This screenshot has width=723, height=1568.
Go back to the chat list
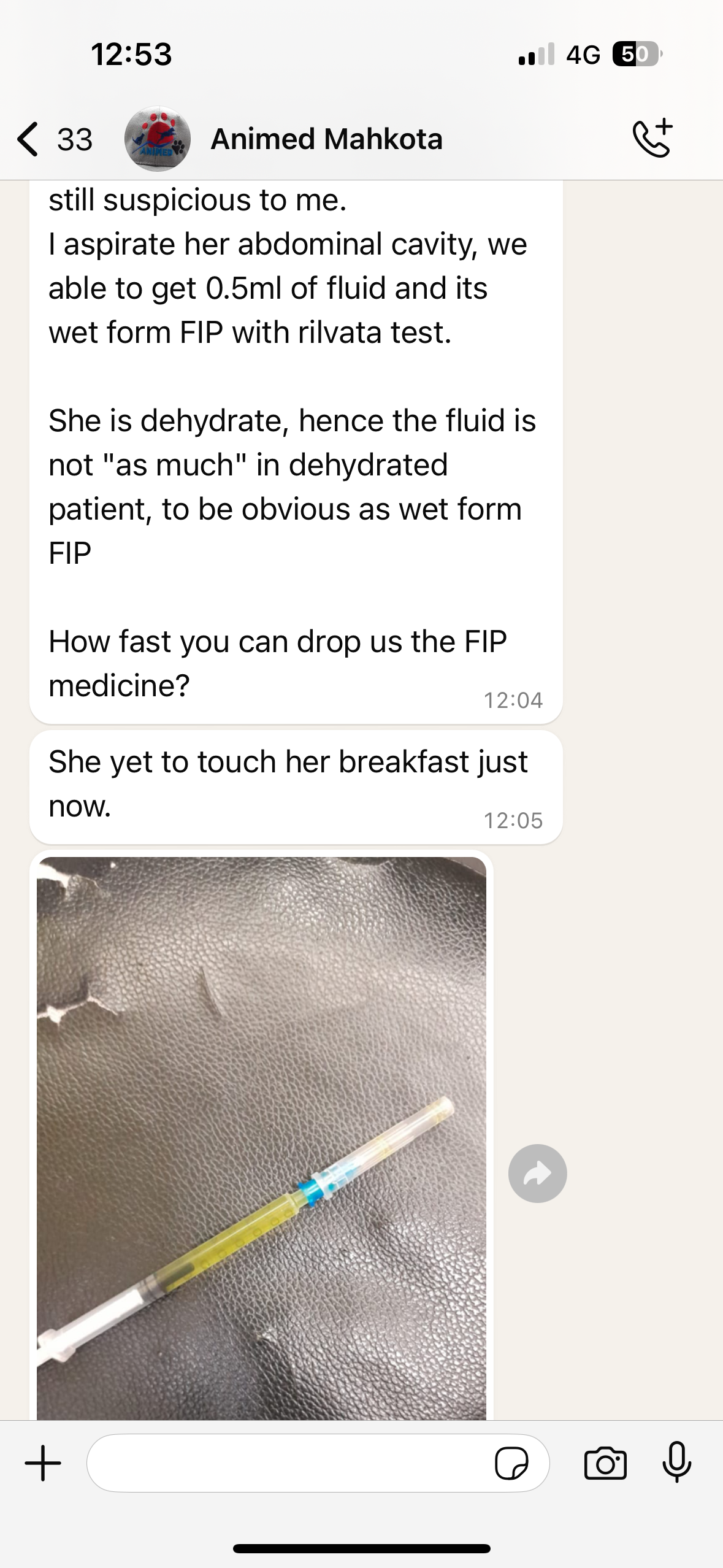point(54,139)
